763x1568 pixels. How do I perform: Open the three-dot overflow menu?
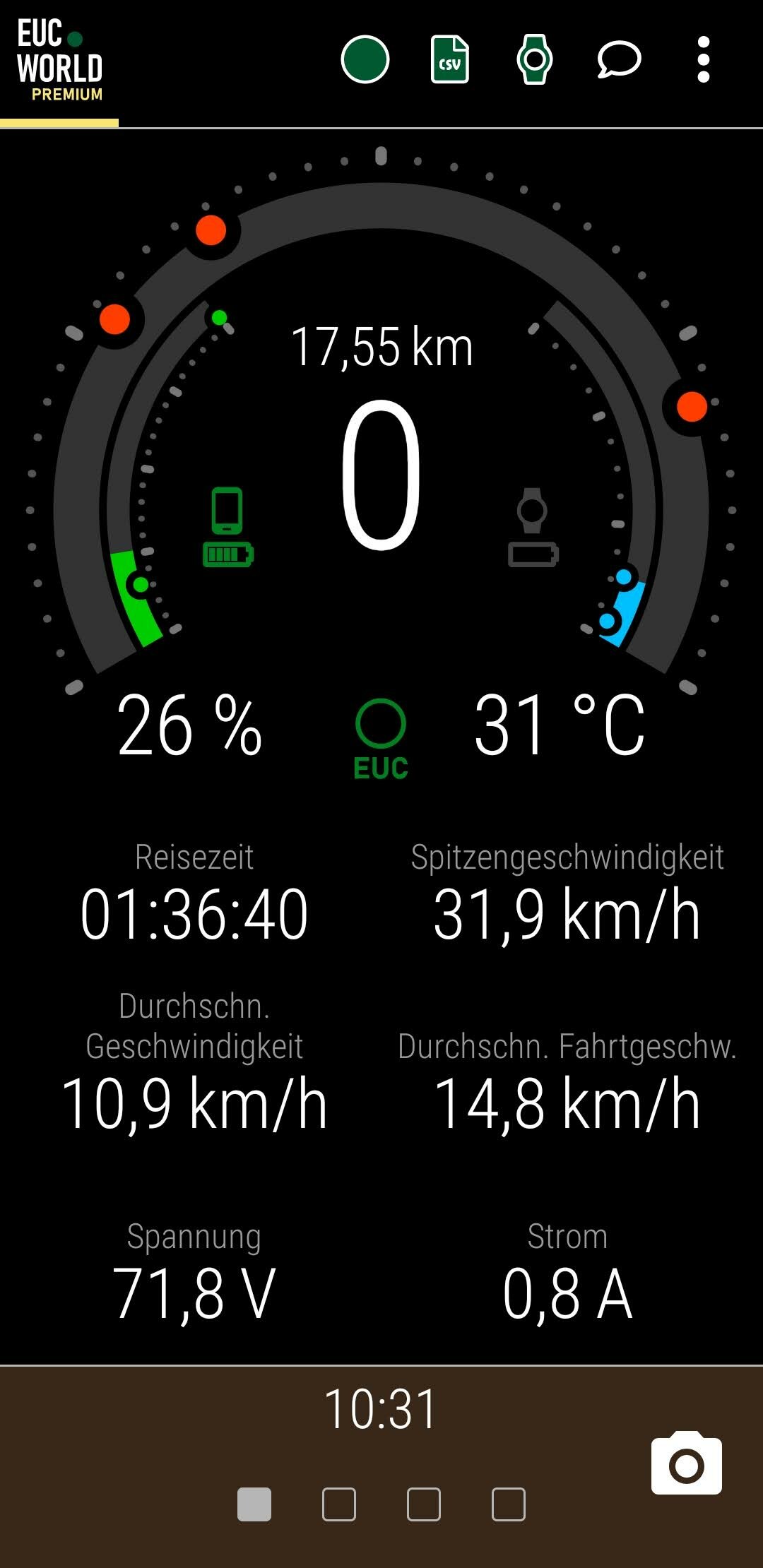click(703, 59)
